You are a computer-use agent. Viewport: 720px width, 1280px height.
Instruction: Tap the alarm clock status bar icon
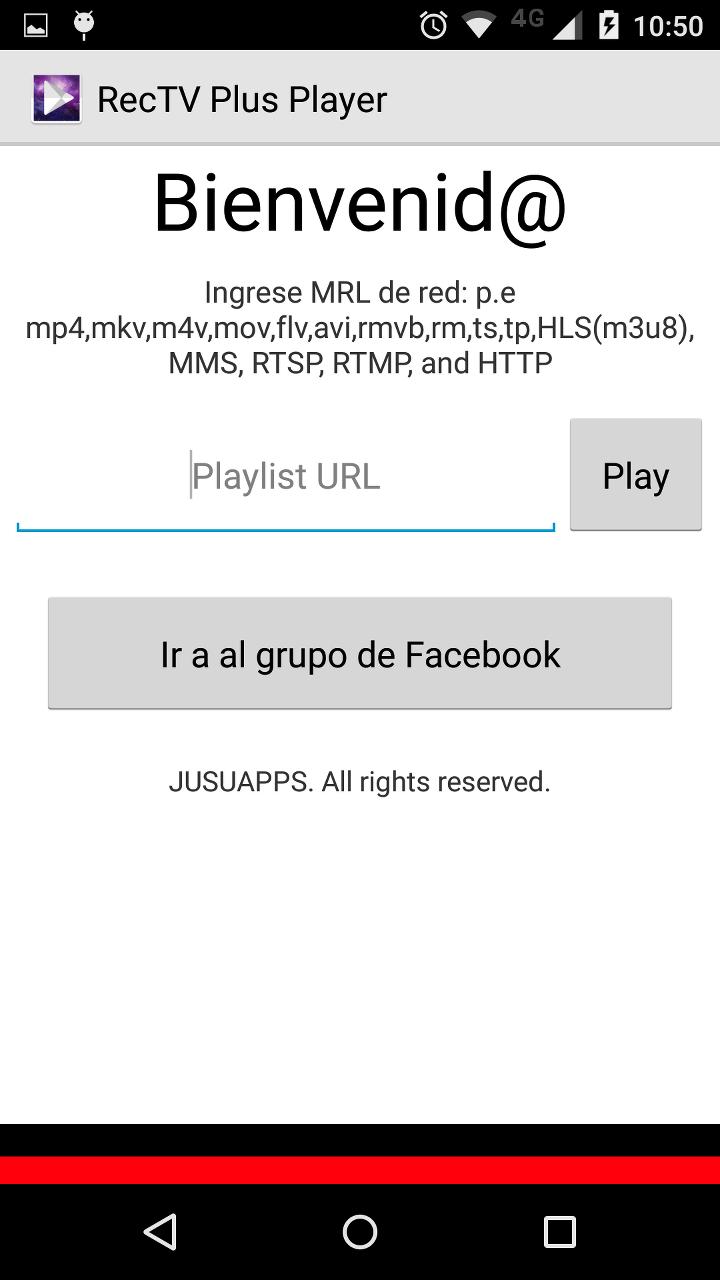coord(431,25)
